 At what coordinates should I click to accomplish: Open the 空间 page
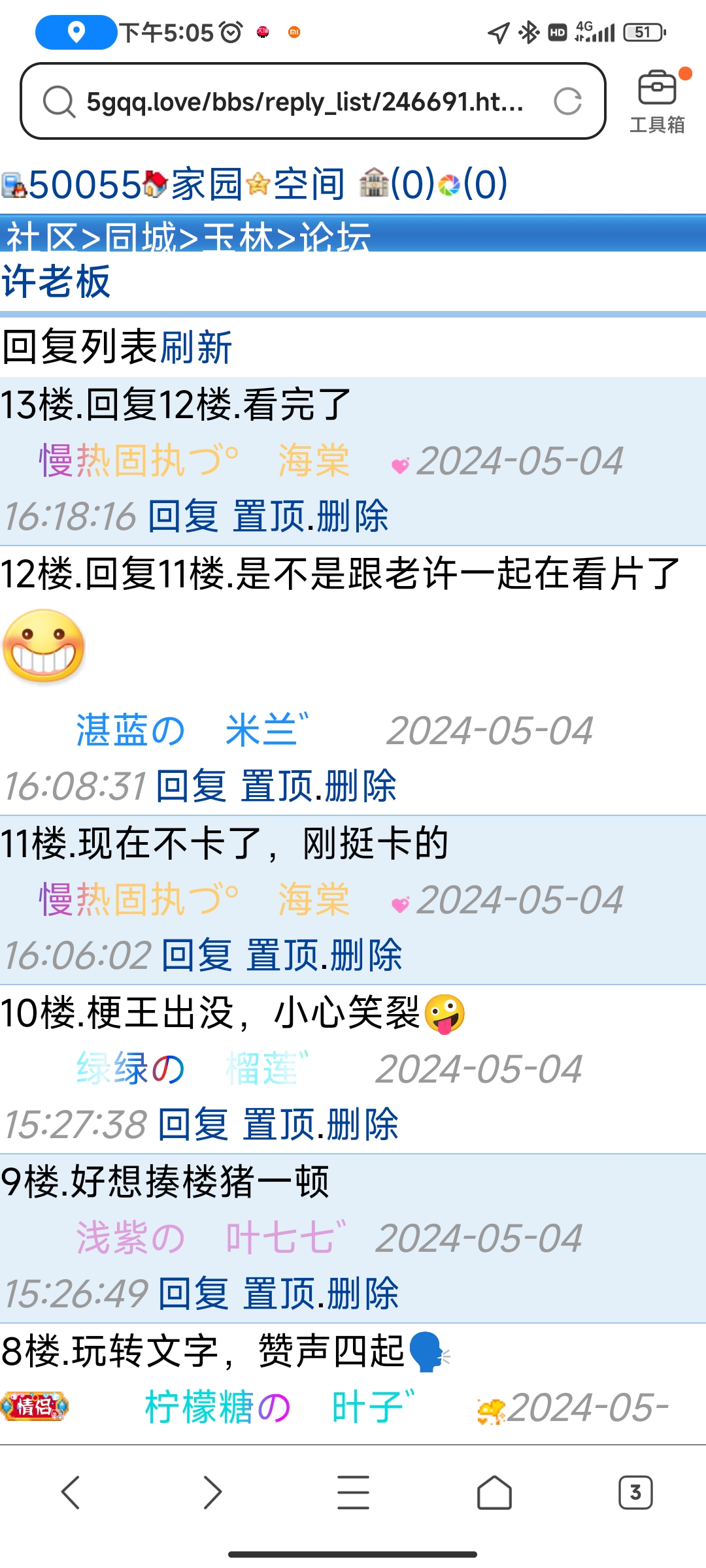[x=309, y=184]
